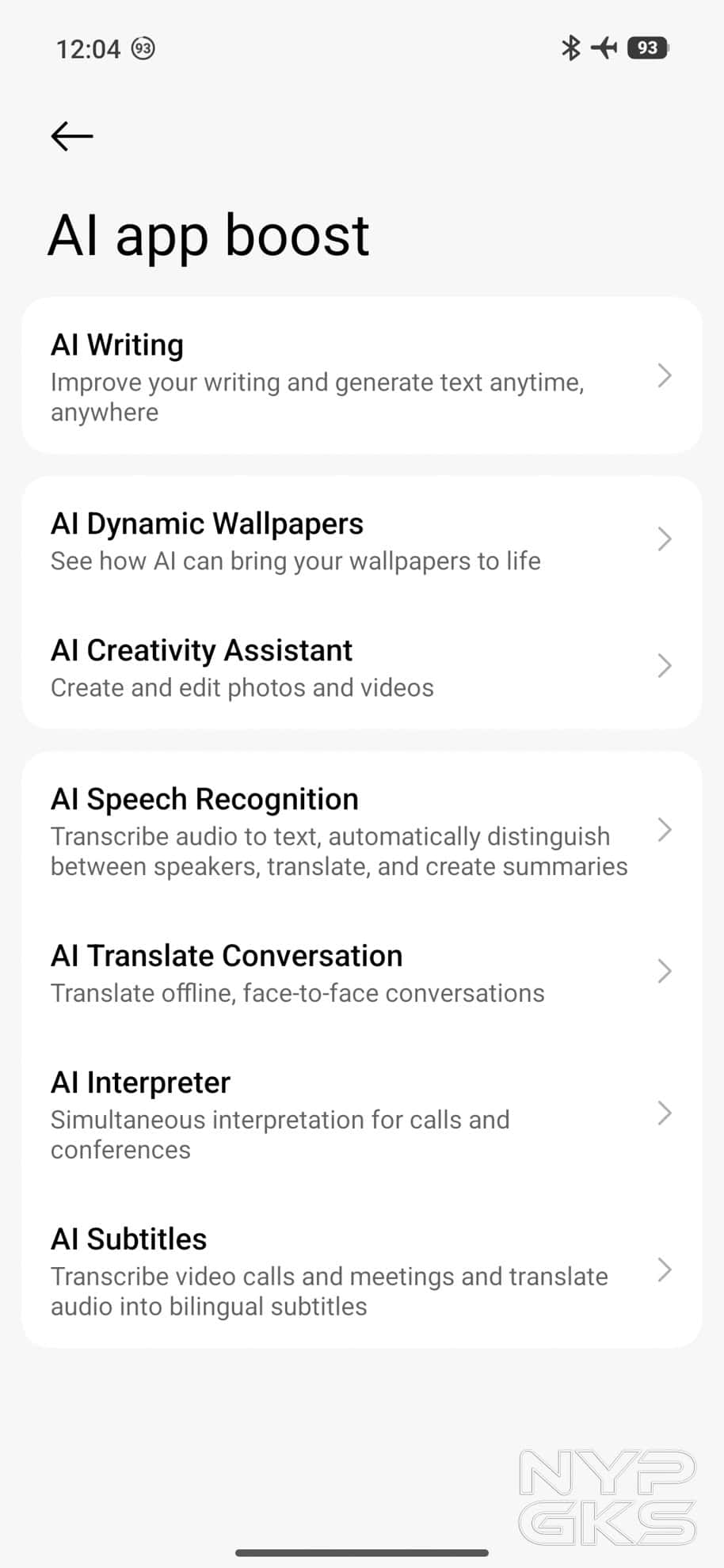The height and width of the screenshot is (1568, 724).
Task: Open the AI Interpreter row
Action: (361, 1114)
